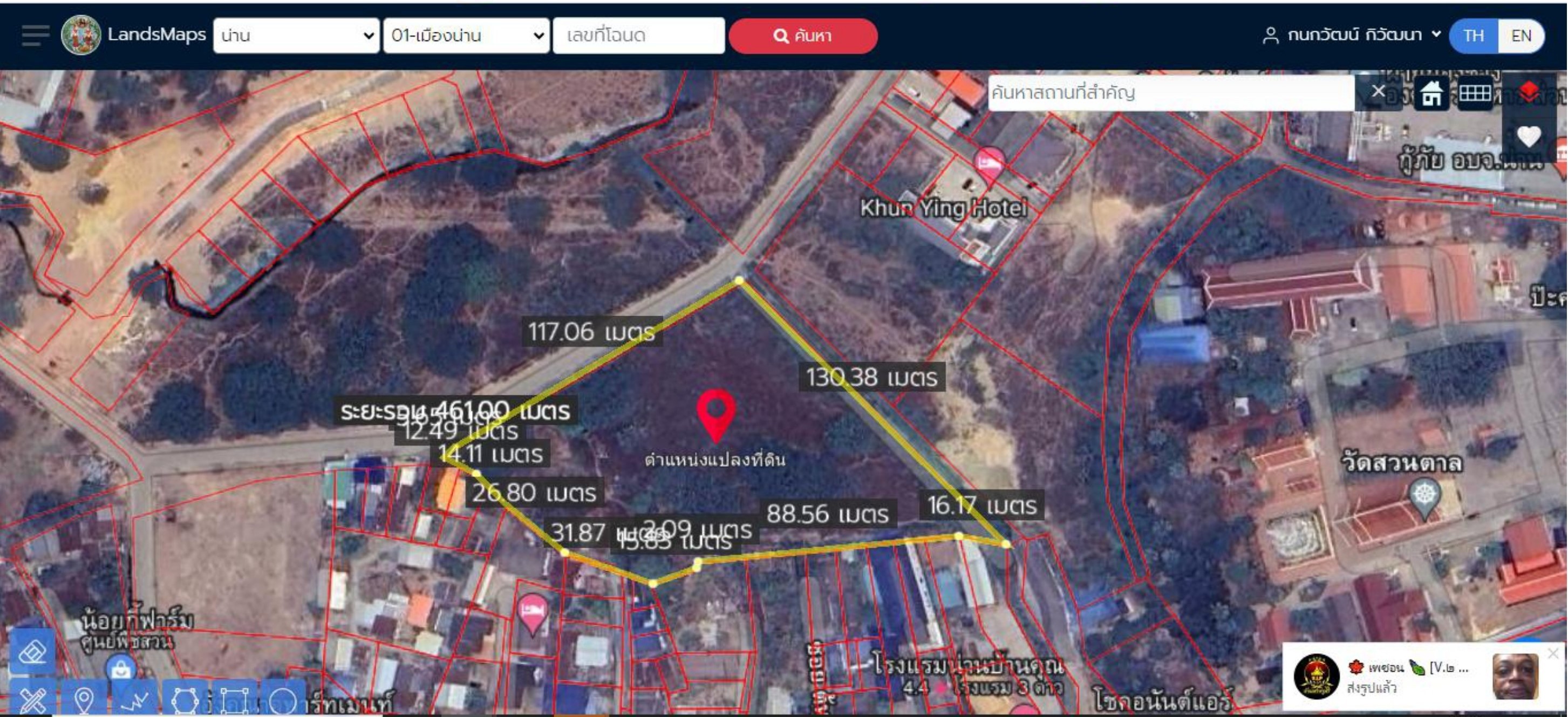Open the hamburger menu
Image resolution: width=1568 pixels, height=717 pixels.
[35, 35]
